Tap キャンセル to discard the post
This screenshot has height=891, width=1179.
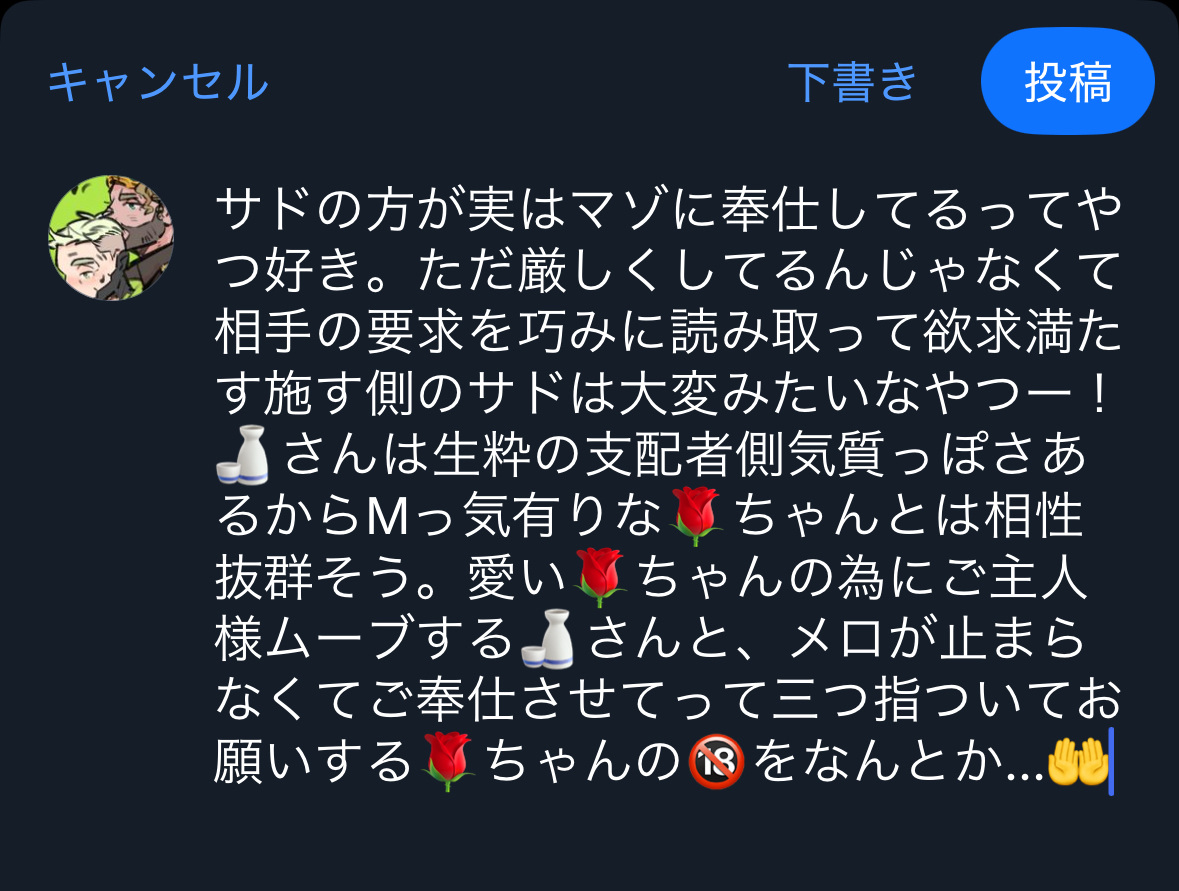(x=158, y=82)
